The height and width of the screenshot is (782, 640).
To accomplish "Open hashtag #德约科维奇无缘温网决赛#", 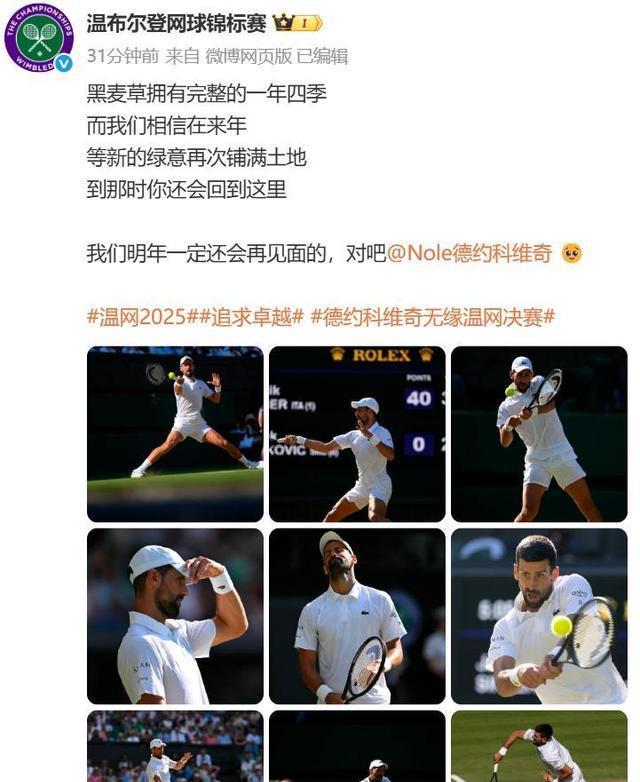I will pyautogui.click(x=432, y=317).
